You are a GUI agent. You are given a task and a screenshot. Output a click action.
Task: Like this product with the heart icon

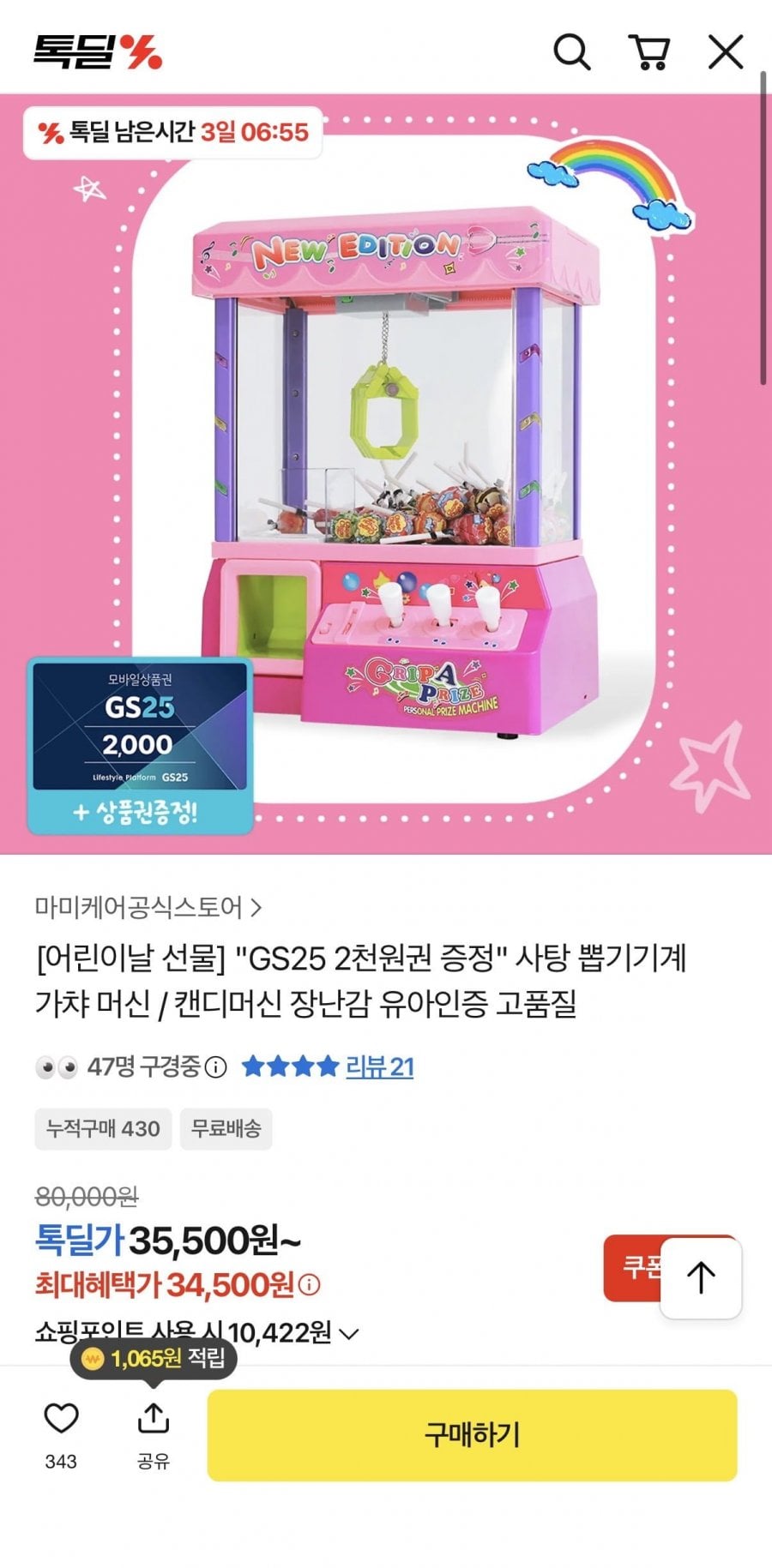pos(61,1419)
